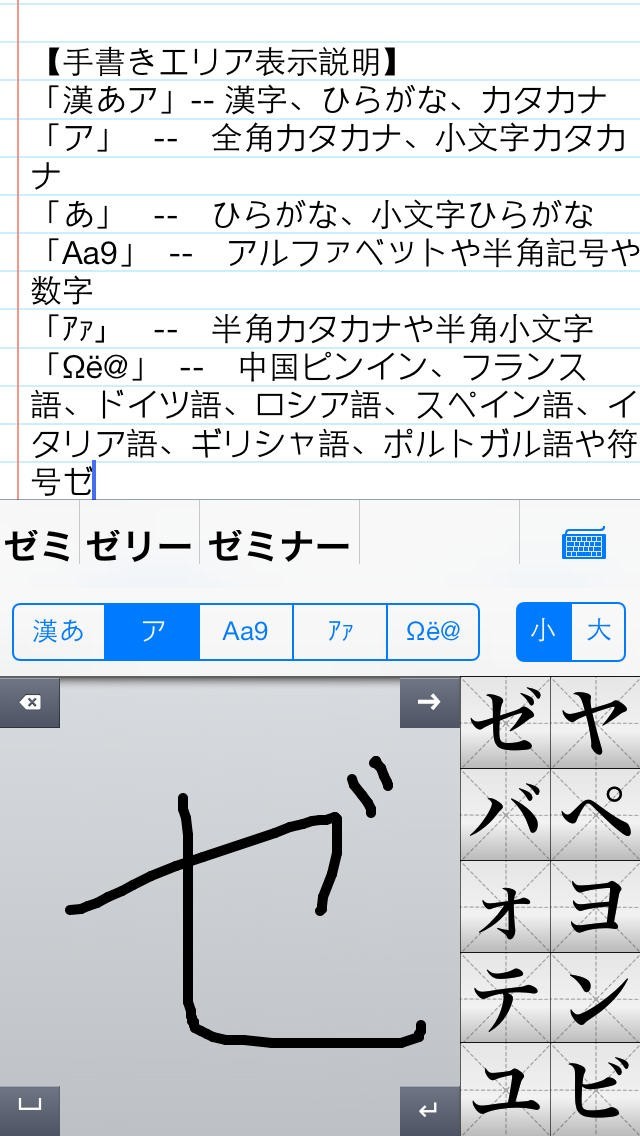
Task: Set handwriting size to 小
Action: pos(543,631)
